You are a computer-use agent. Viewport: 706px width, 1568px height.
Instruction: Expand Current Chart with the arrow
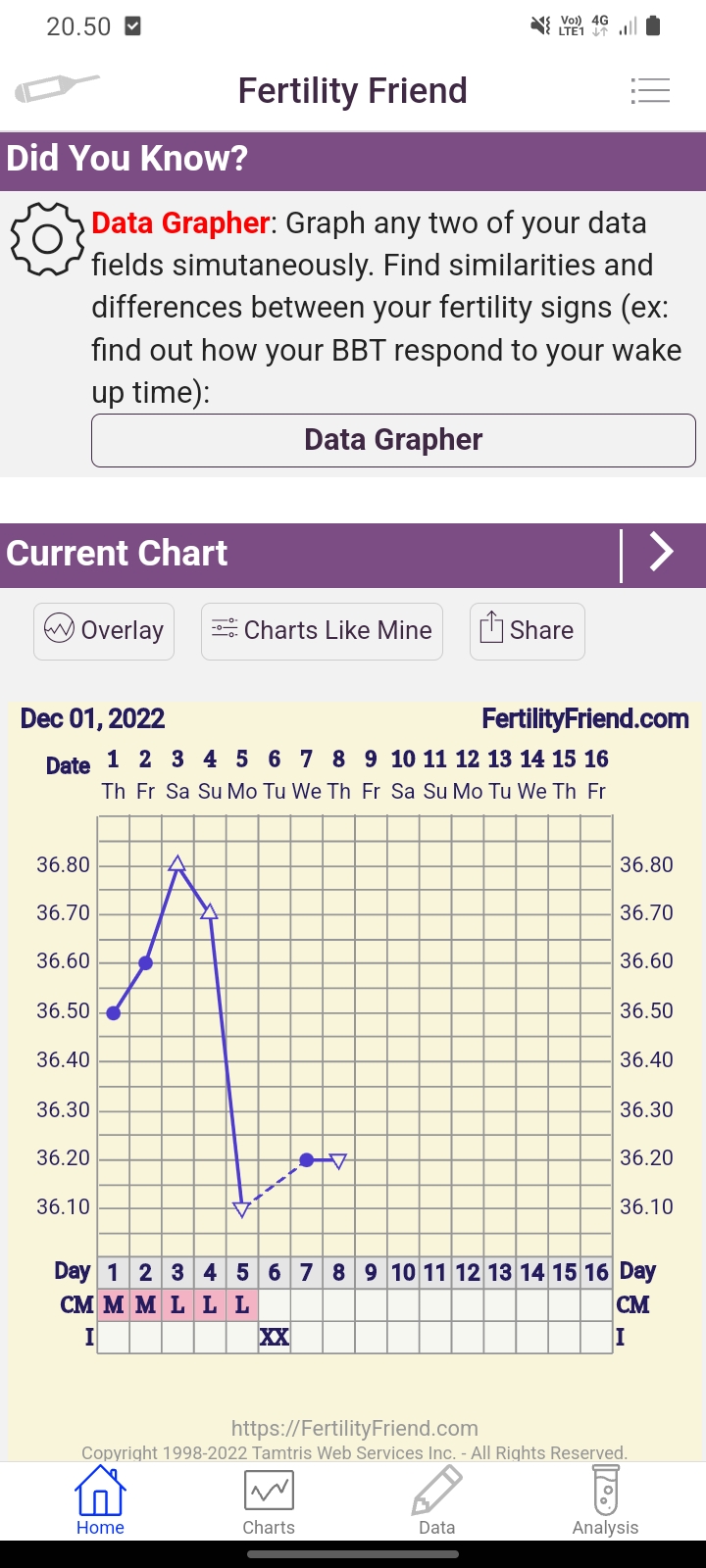pyautogui.click(x=662, y=554)
